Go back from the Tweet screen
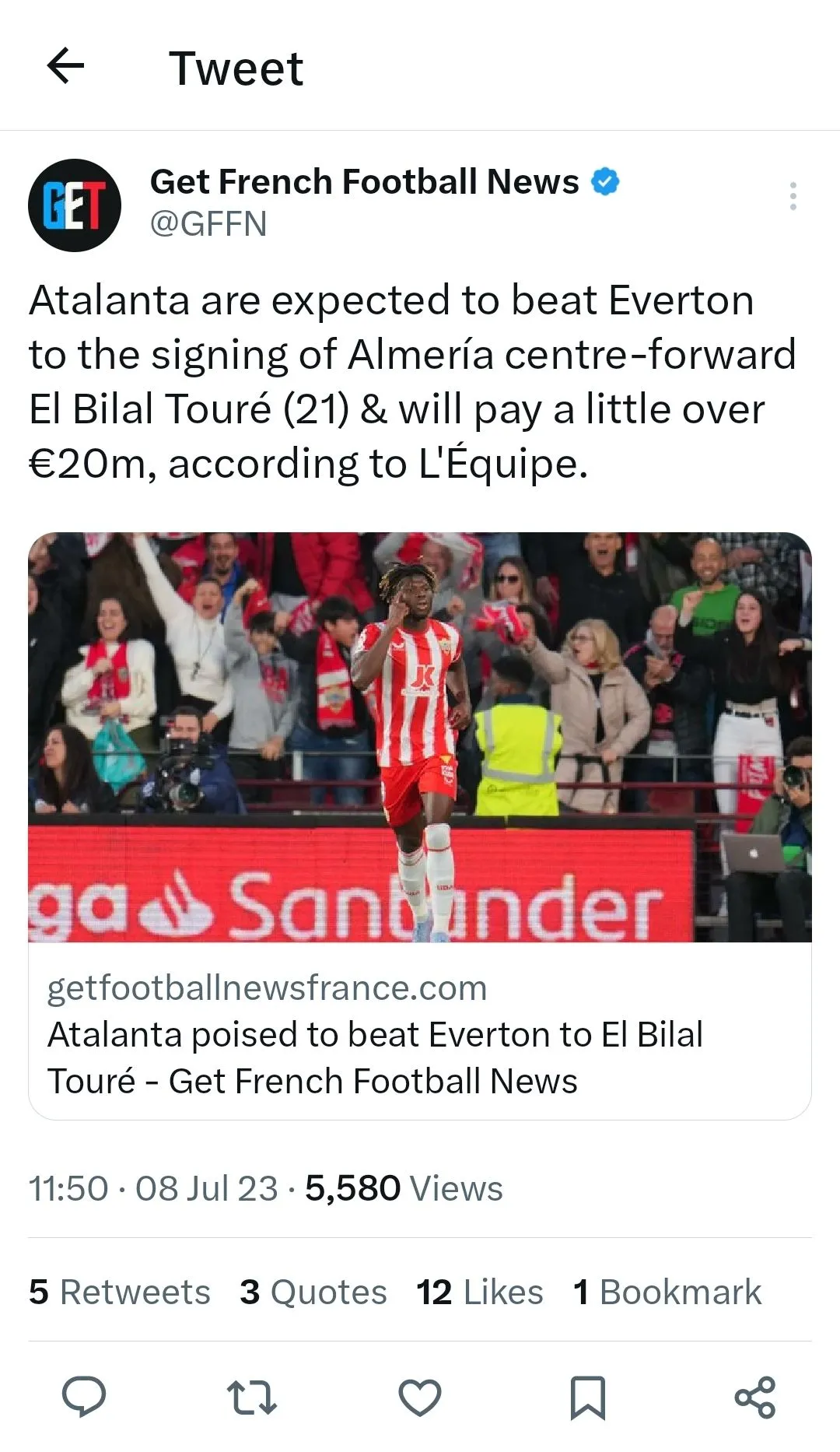This screenshot has width=840, height=1452. [x=66, y=66]
